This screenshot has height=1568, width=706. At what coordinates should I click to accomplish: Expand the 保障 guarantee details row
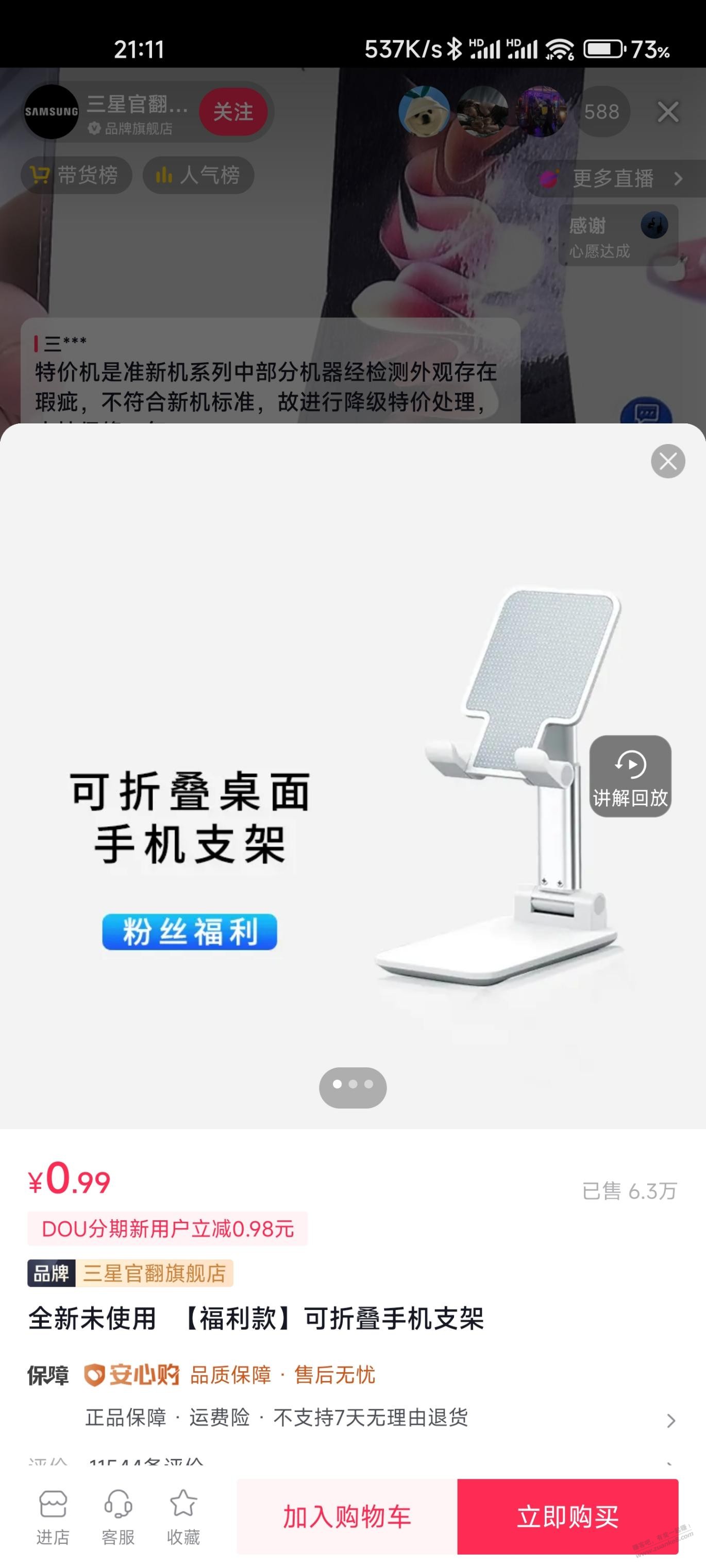click(x=352, y=1396)
